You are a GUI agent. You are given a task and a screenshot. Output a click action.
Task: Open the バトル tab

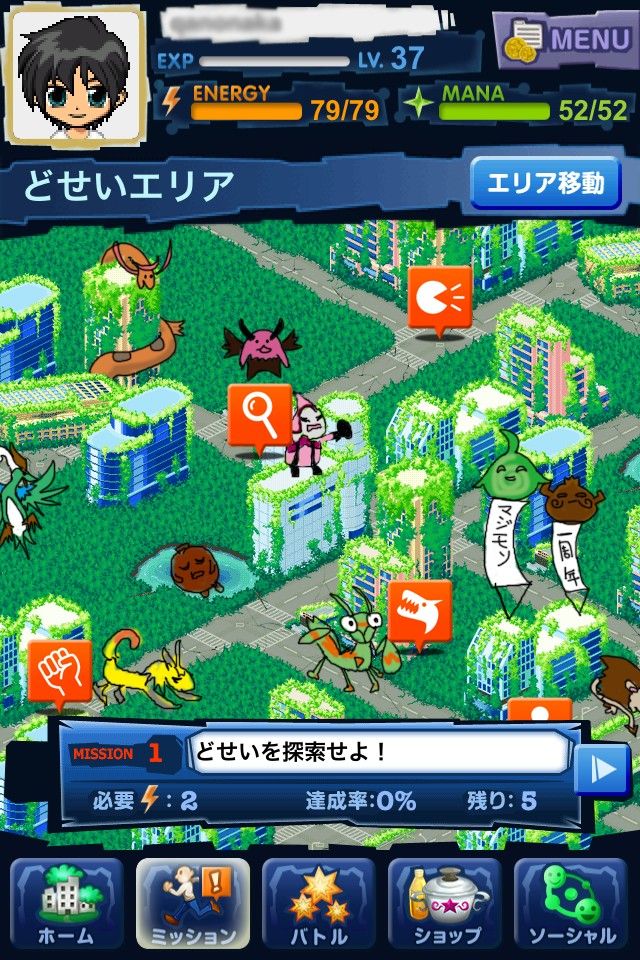coord(318,903)
